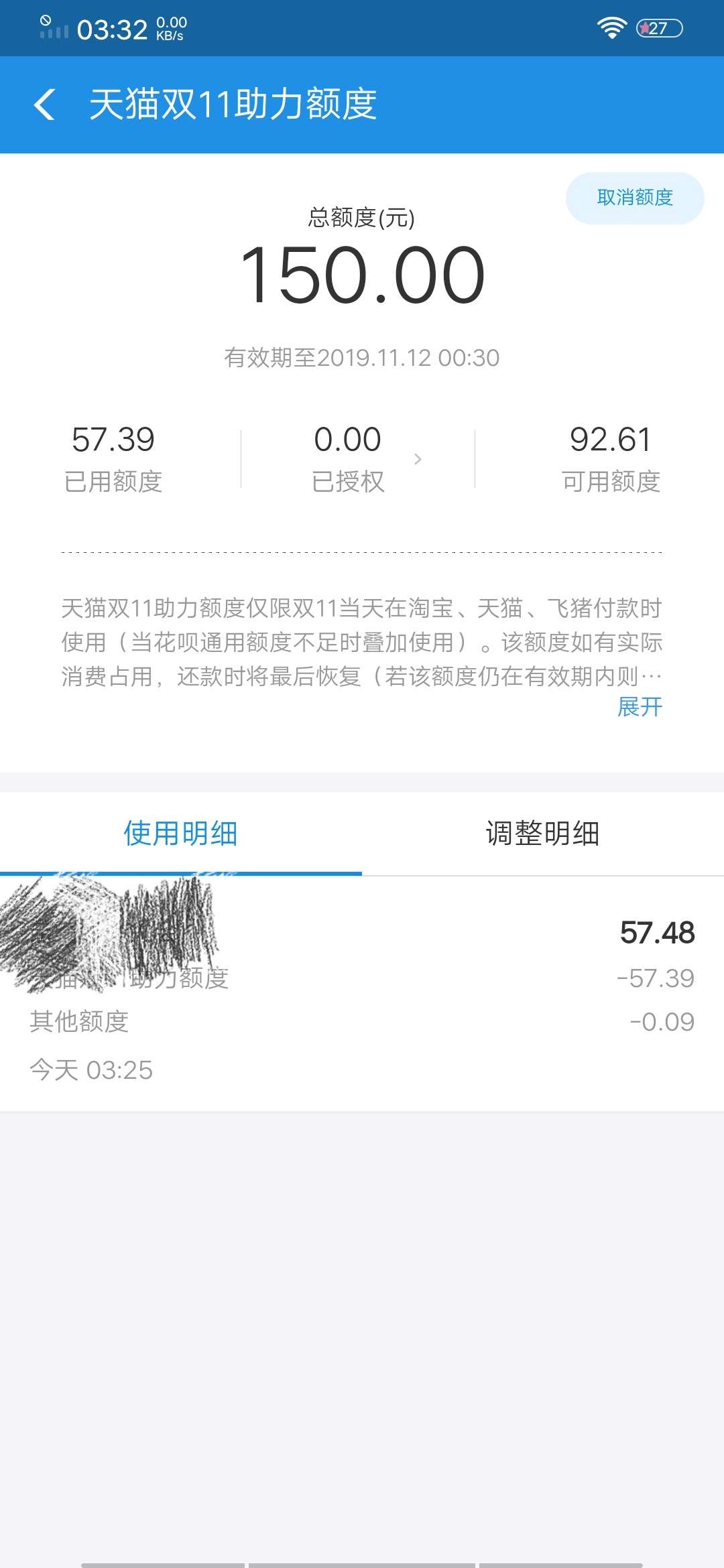Switch to the 调整明细 tab
The height and width of the screenshot is (1568, 724).
(543, 834)
